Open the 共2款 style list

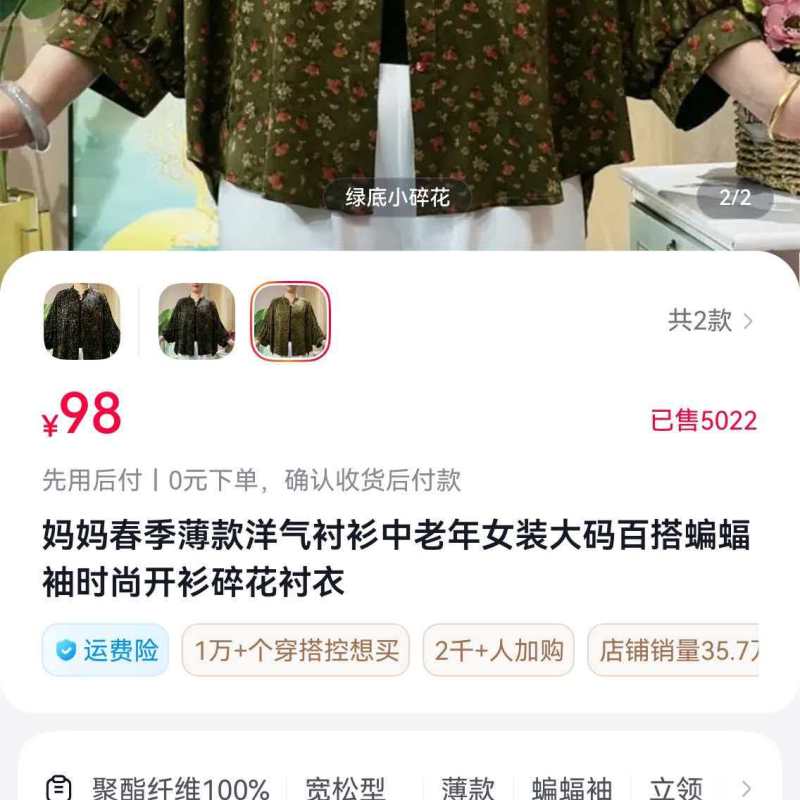coord(710,321)
